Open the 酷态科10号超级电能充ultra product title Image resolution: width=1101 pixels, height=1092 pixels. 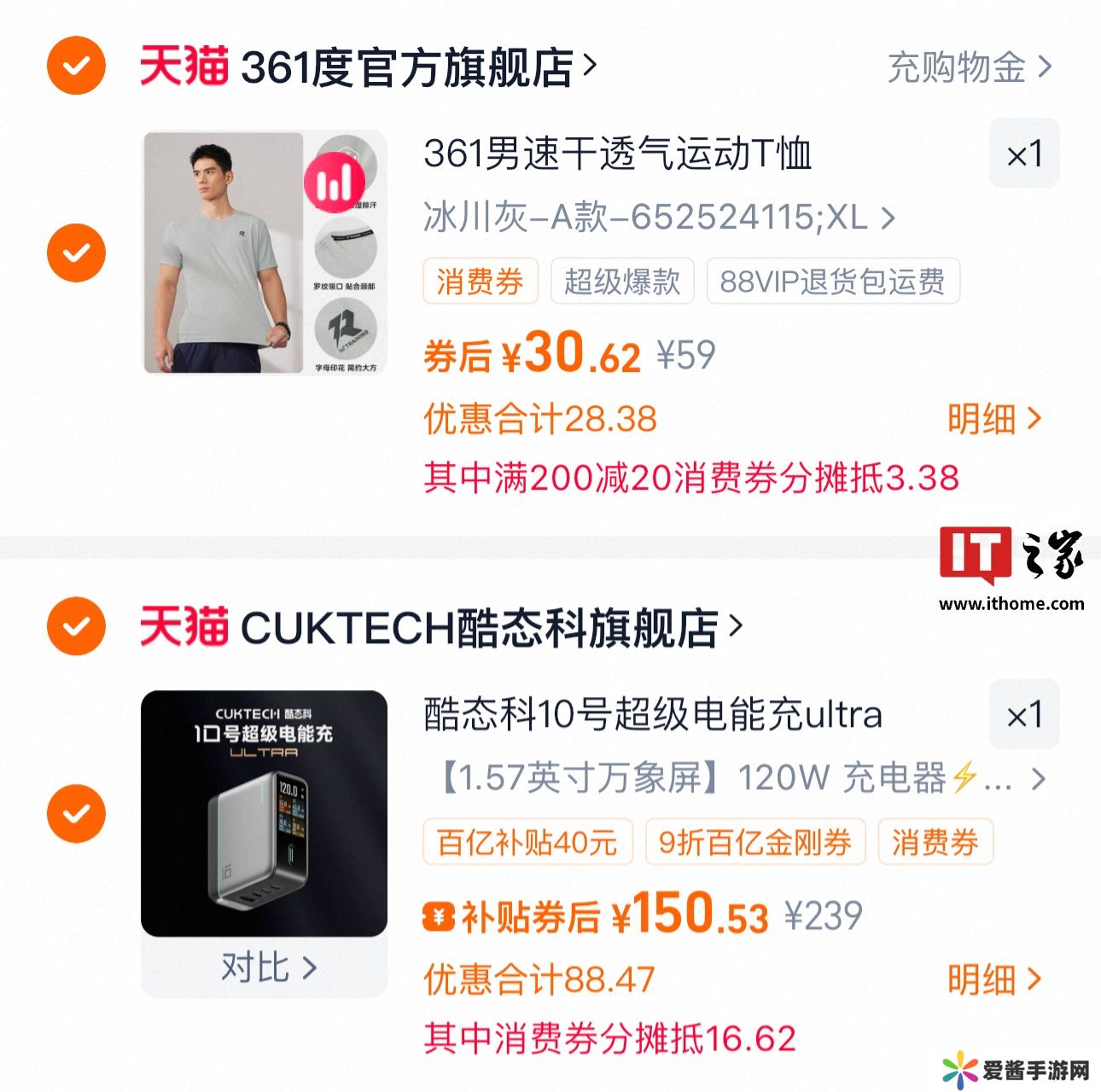tap(653, 715)
